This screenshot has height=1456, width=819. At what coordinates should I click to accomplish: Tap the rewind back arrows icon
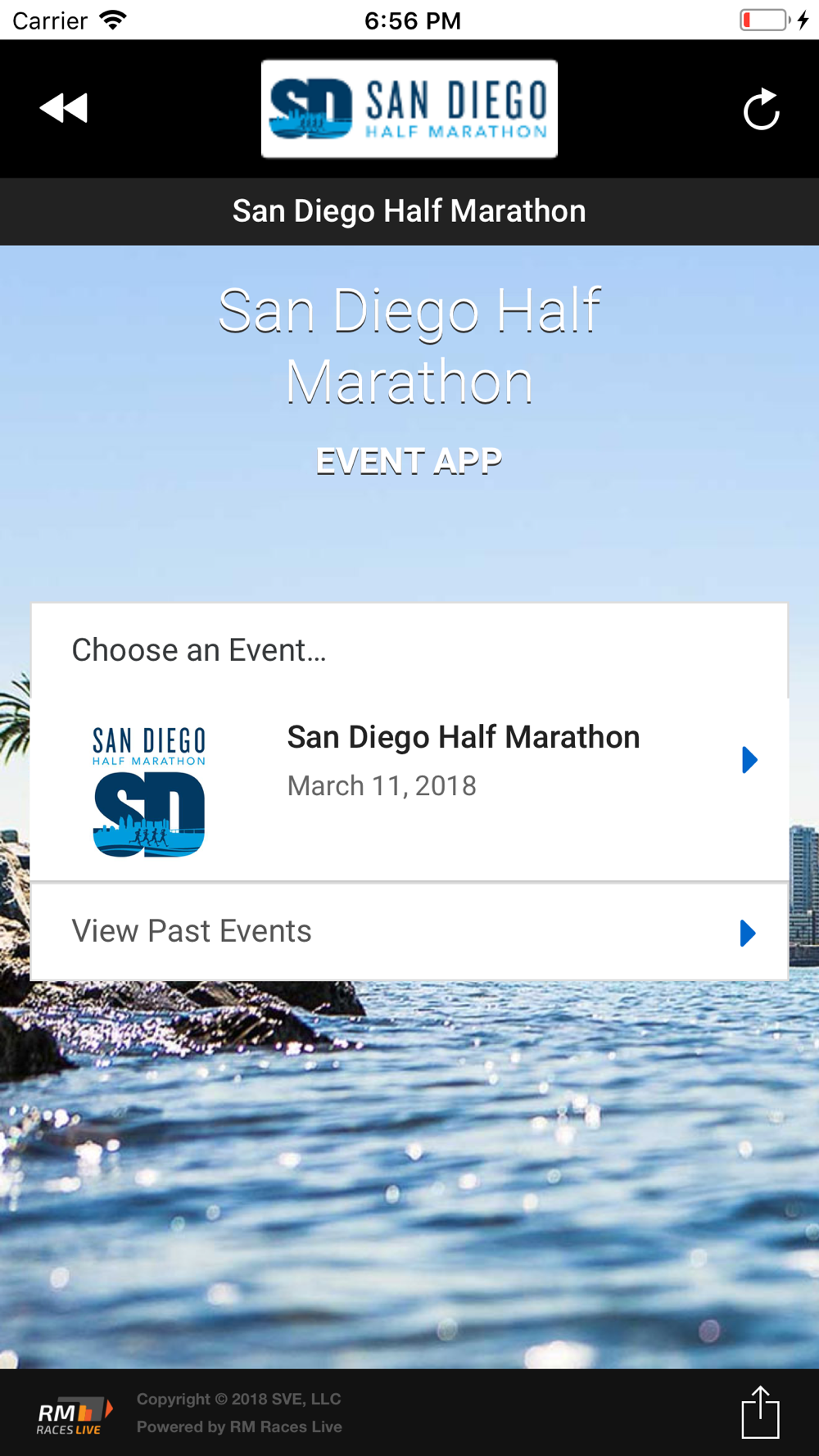pyautogui.click(x=63, y=108)
